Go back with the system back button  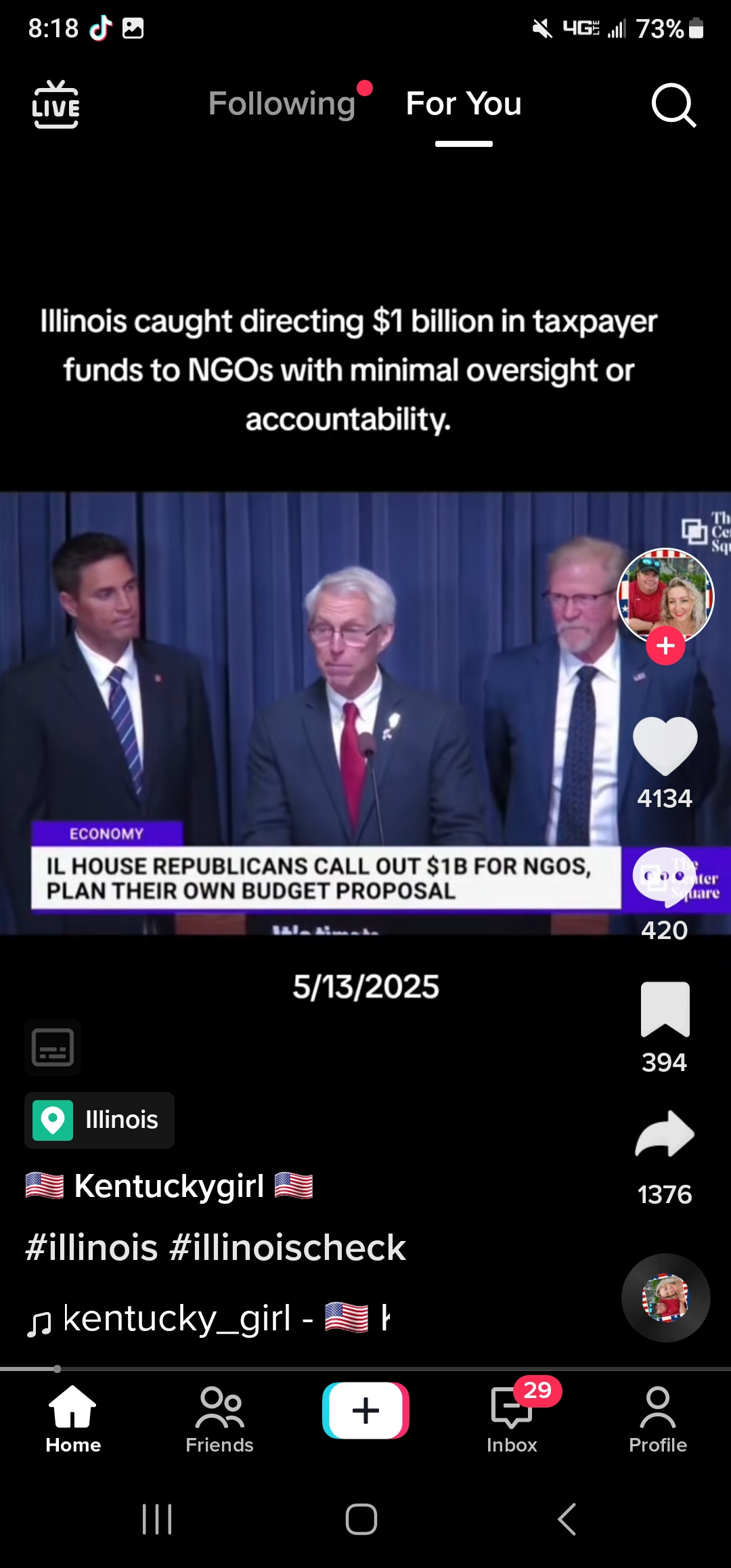(567, 1519)
